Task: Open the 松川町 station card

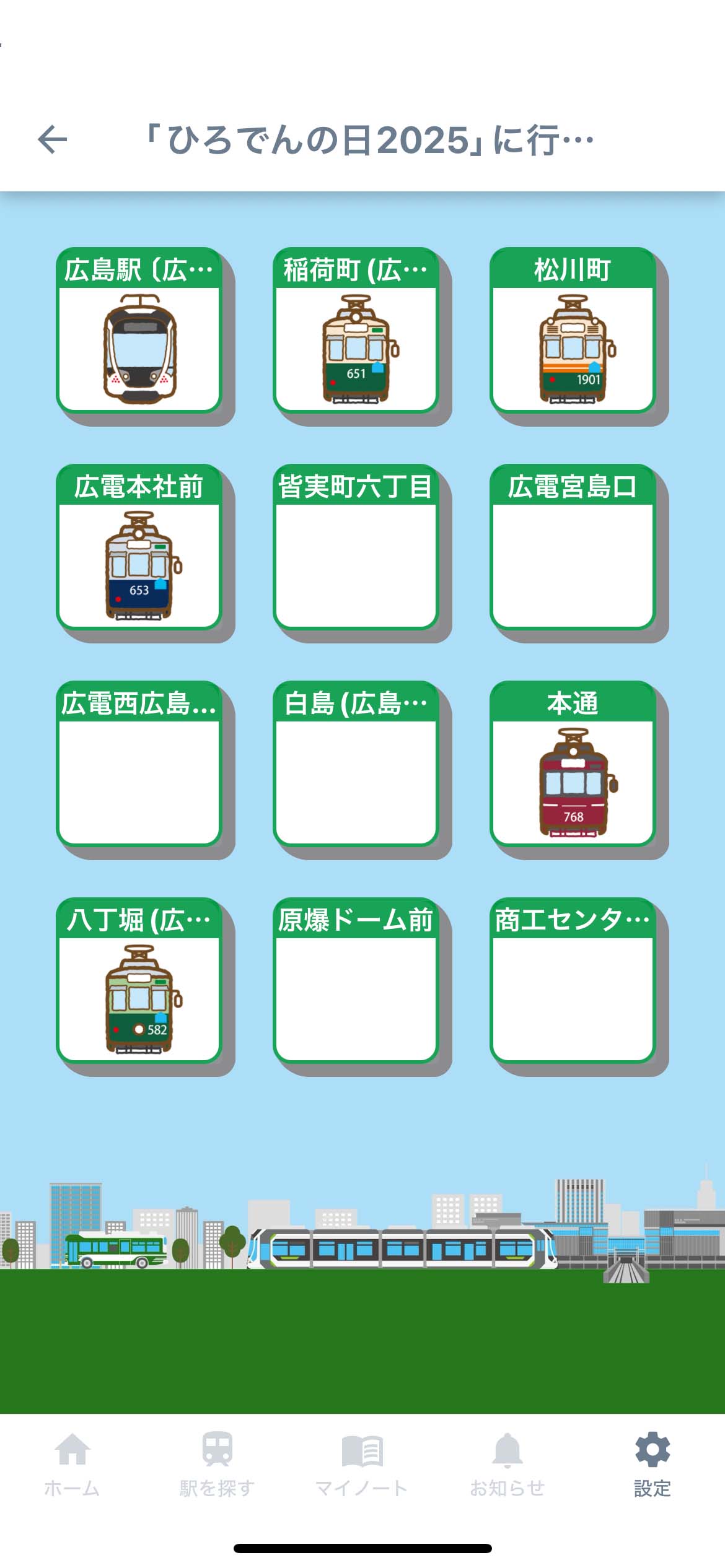Action: 573,331
